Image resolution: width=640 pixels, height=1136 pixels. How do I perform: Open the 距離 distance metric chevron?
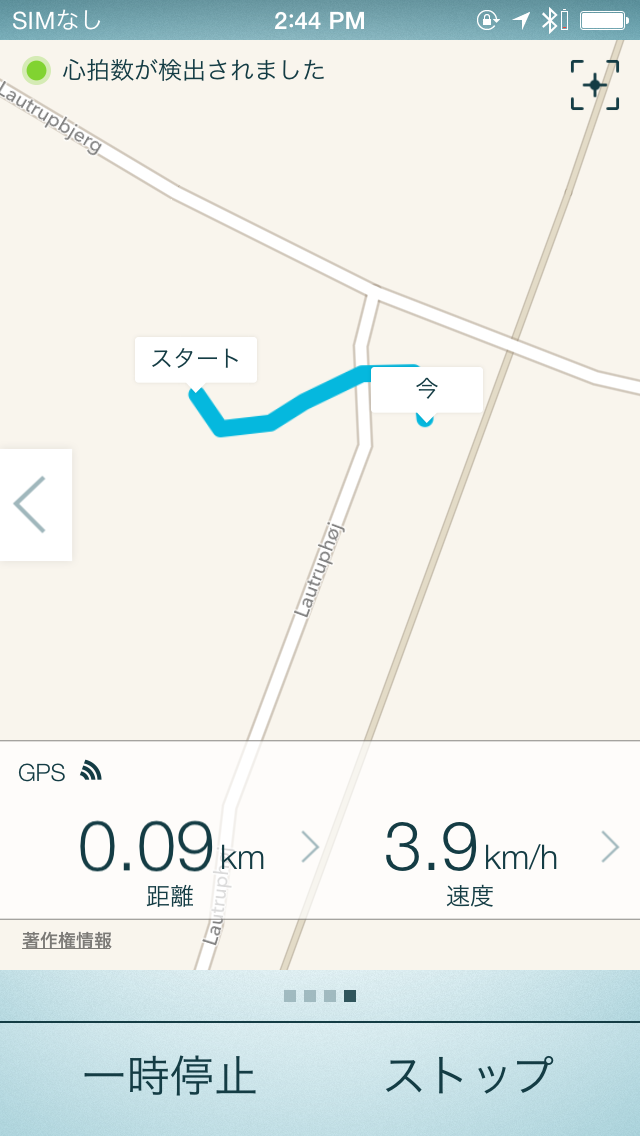click(310, 847)
